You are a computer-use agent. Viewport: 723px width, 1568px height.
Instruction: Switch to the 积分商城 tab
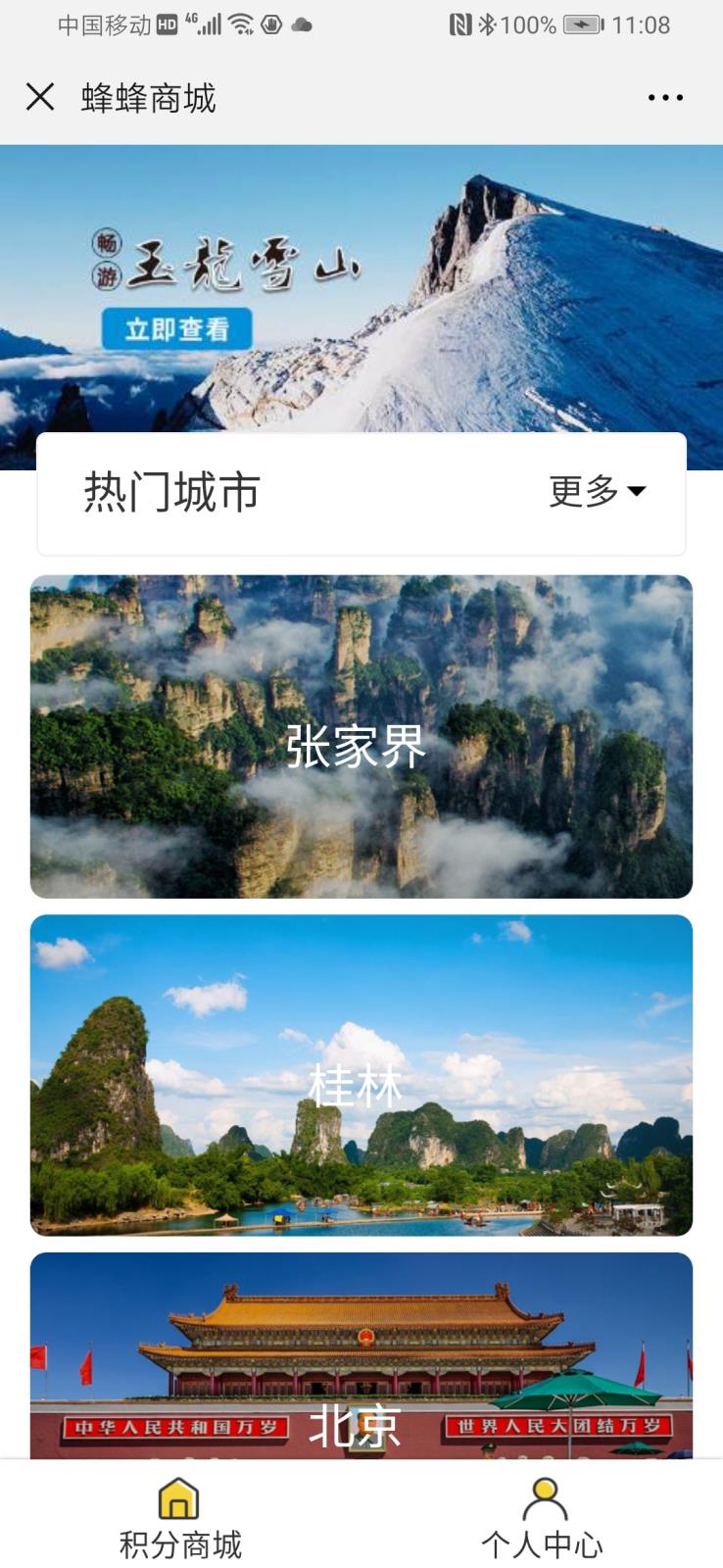click(x=180, y=1518)
